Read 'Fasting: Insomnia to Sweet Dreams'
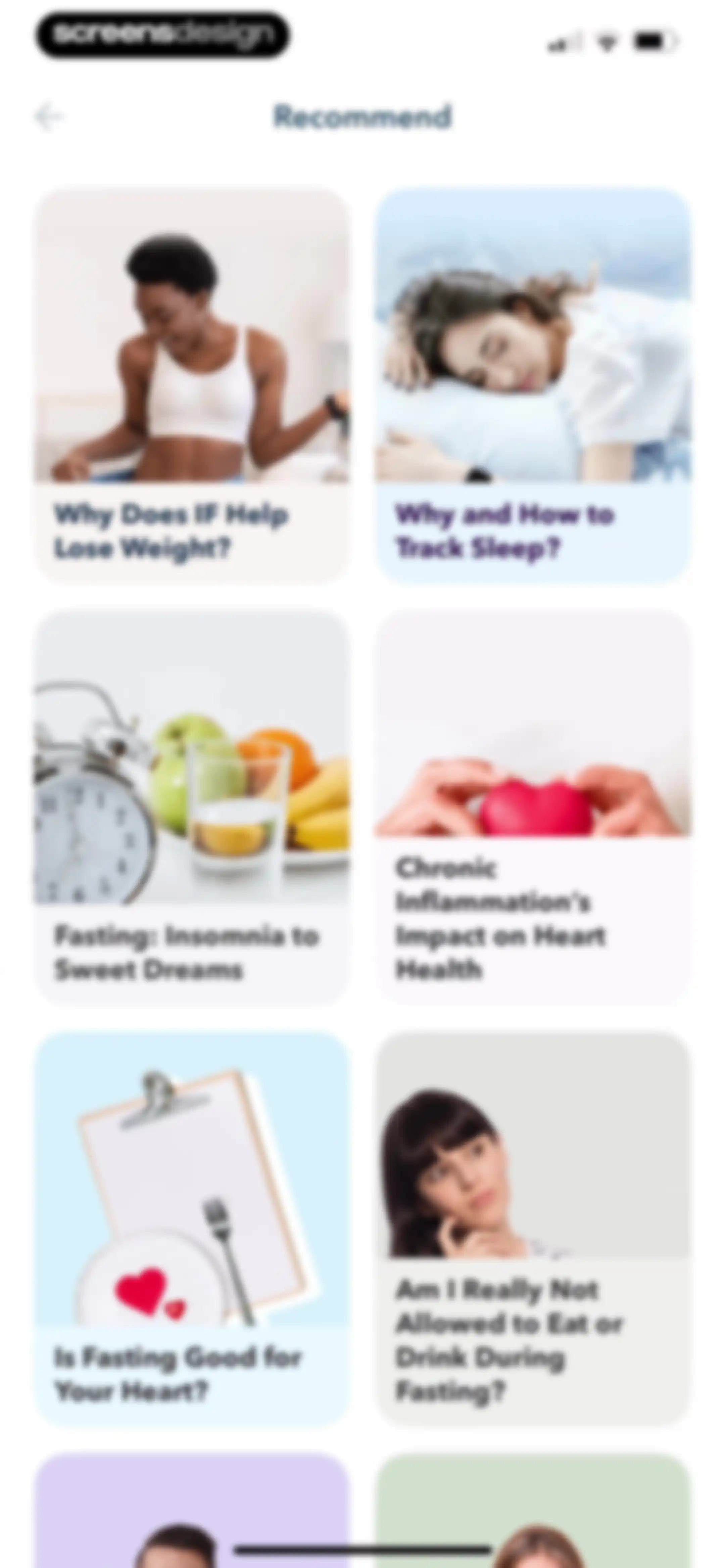 (x=192, y=807)
